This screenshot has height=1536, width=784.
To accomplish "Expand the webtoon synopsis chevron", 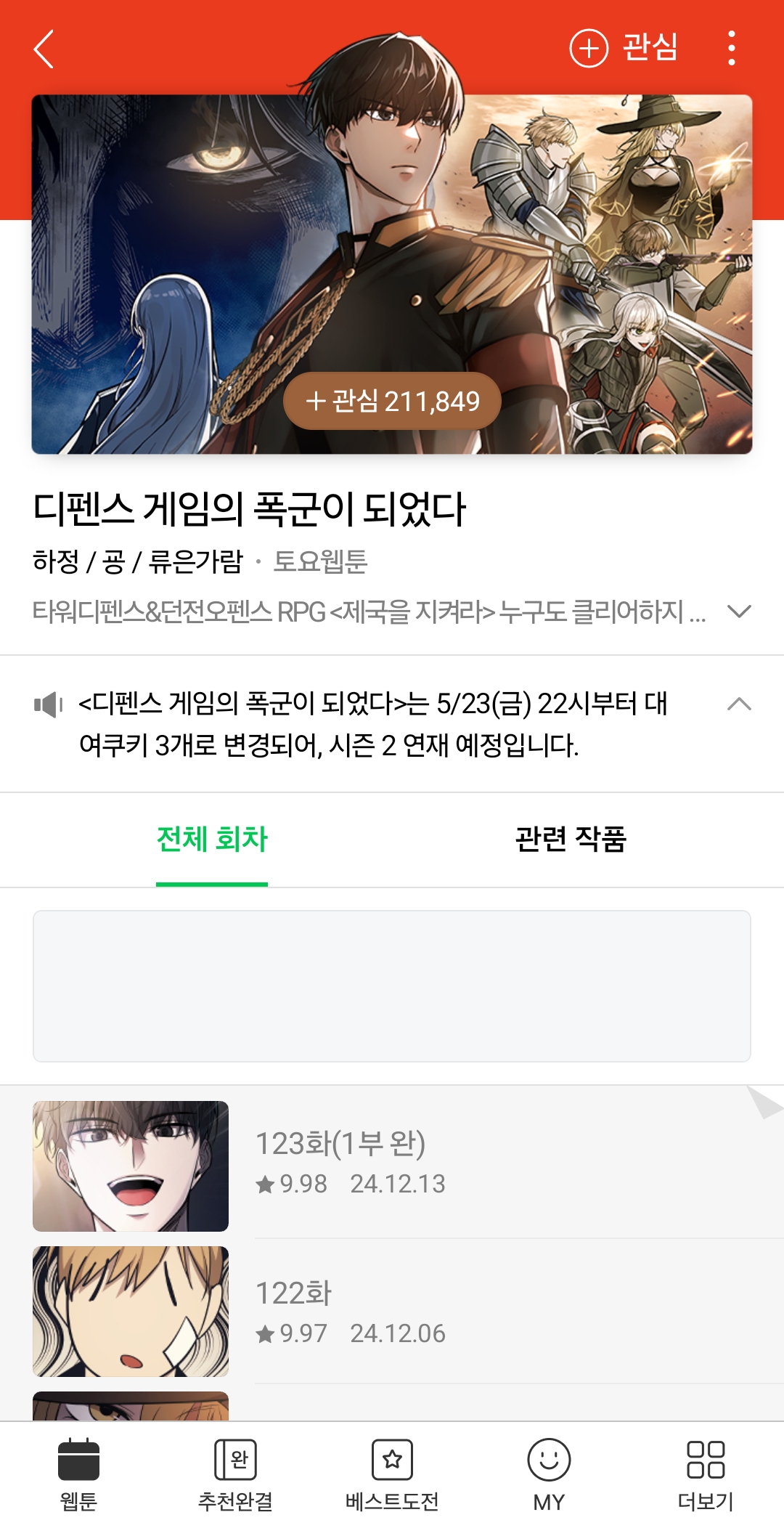I will click(738, 611).
